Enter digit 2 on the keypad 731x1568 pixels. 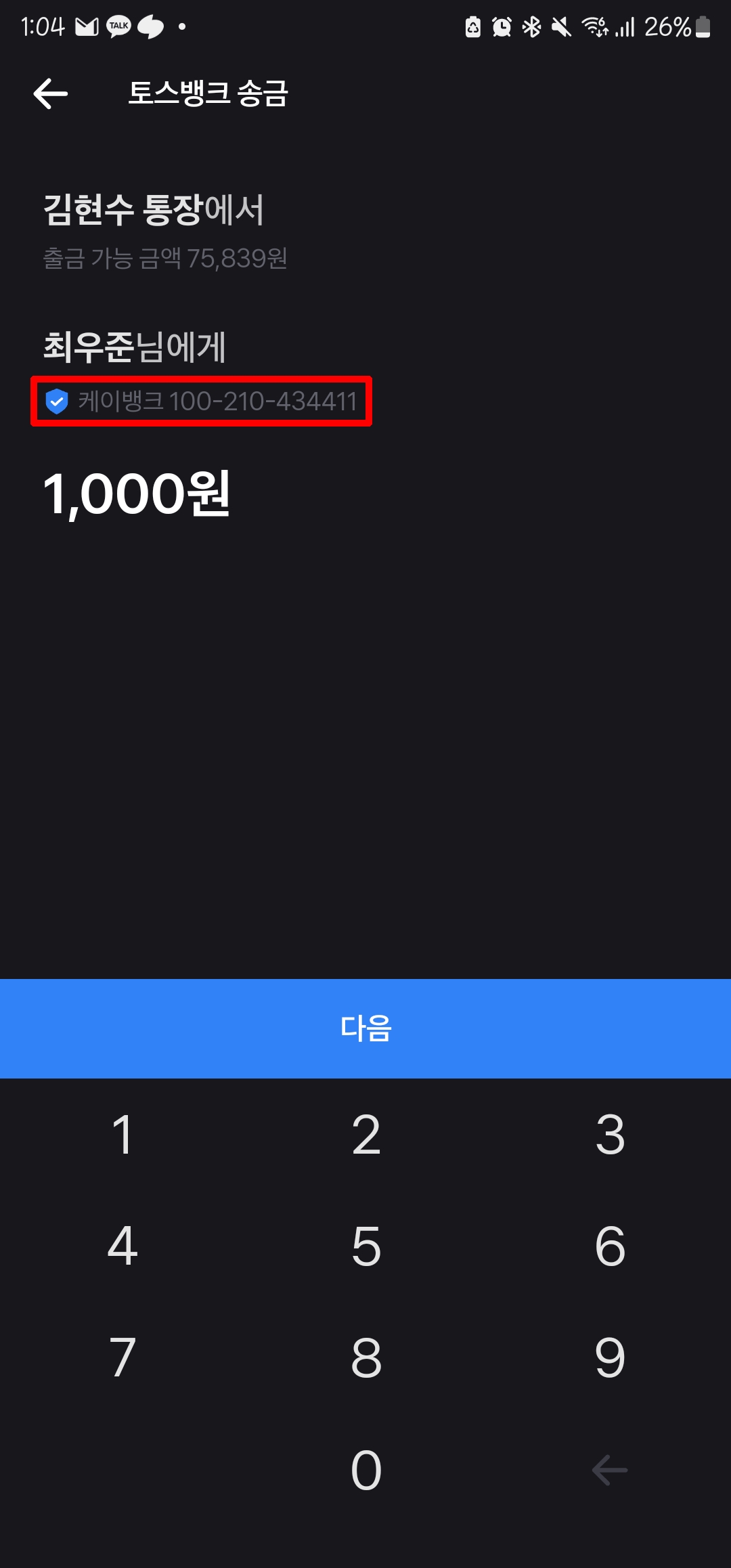(x=366, y=1134)
